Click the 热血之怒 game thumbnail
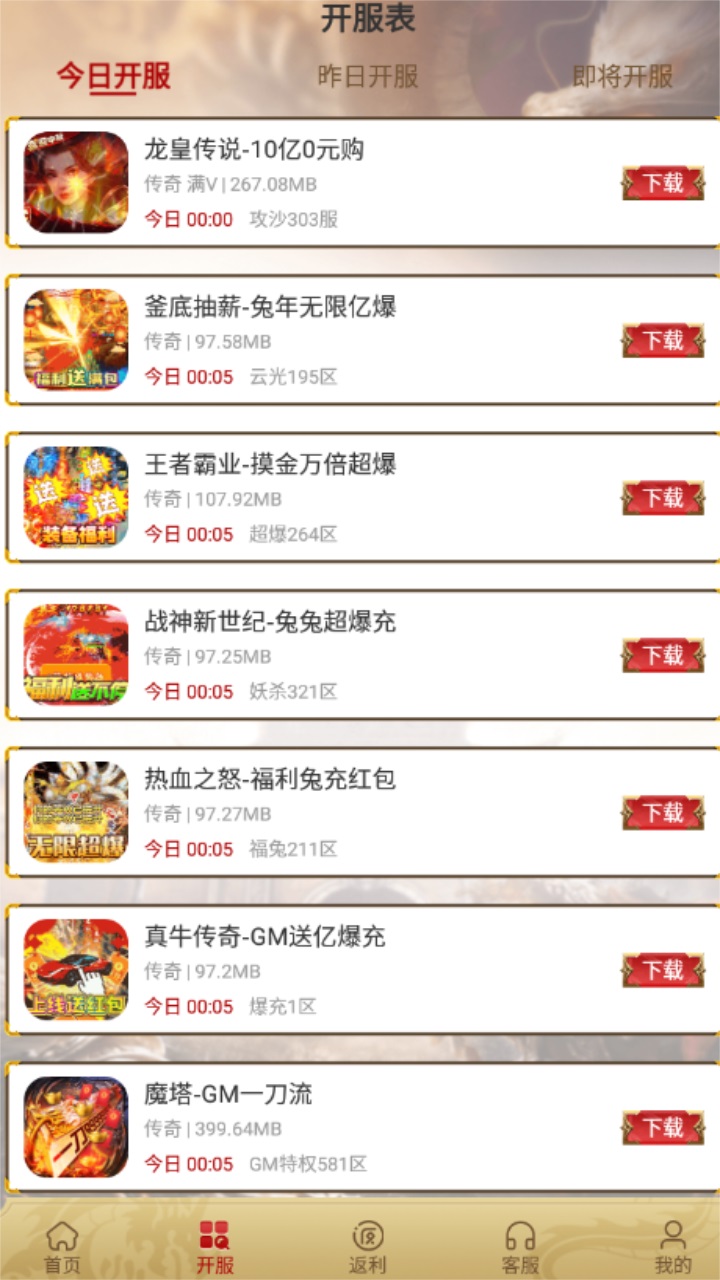The image size is (720, 1280). [73, 810]
